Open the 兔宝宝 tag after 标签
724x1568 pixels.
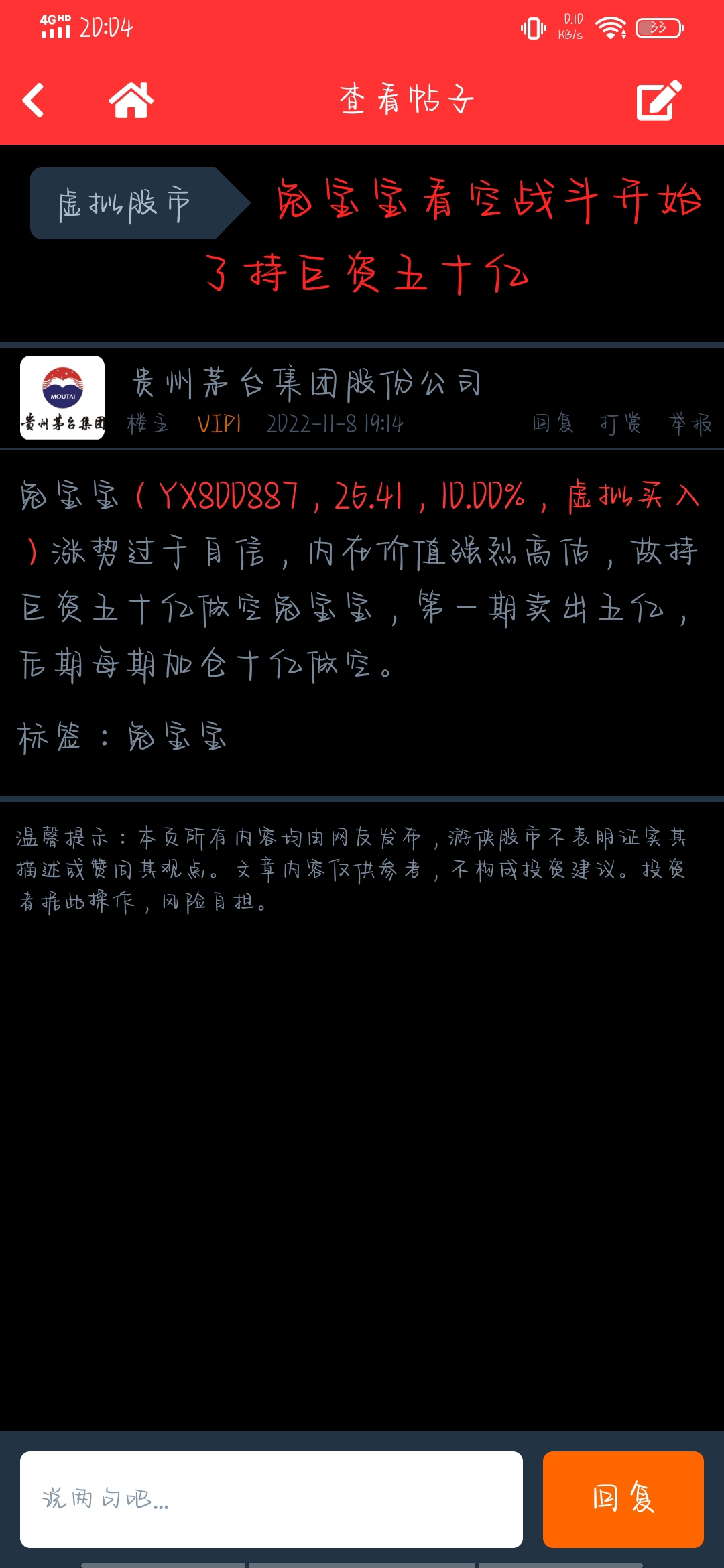tap(177, 737)
